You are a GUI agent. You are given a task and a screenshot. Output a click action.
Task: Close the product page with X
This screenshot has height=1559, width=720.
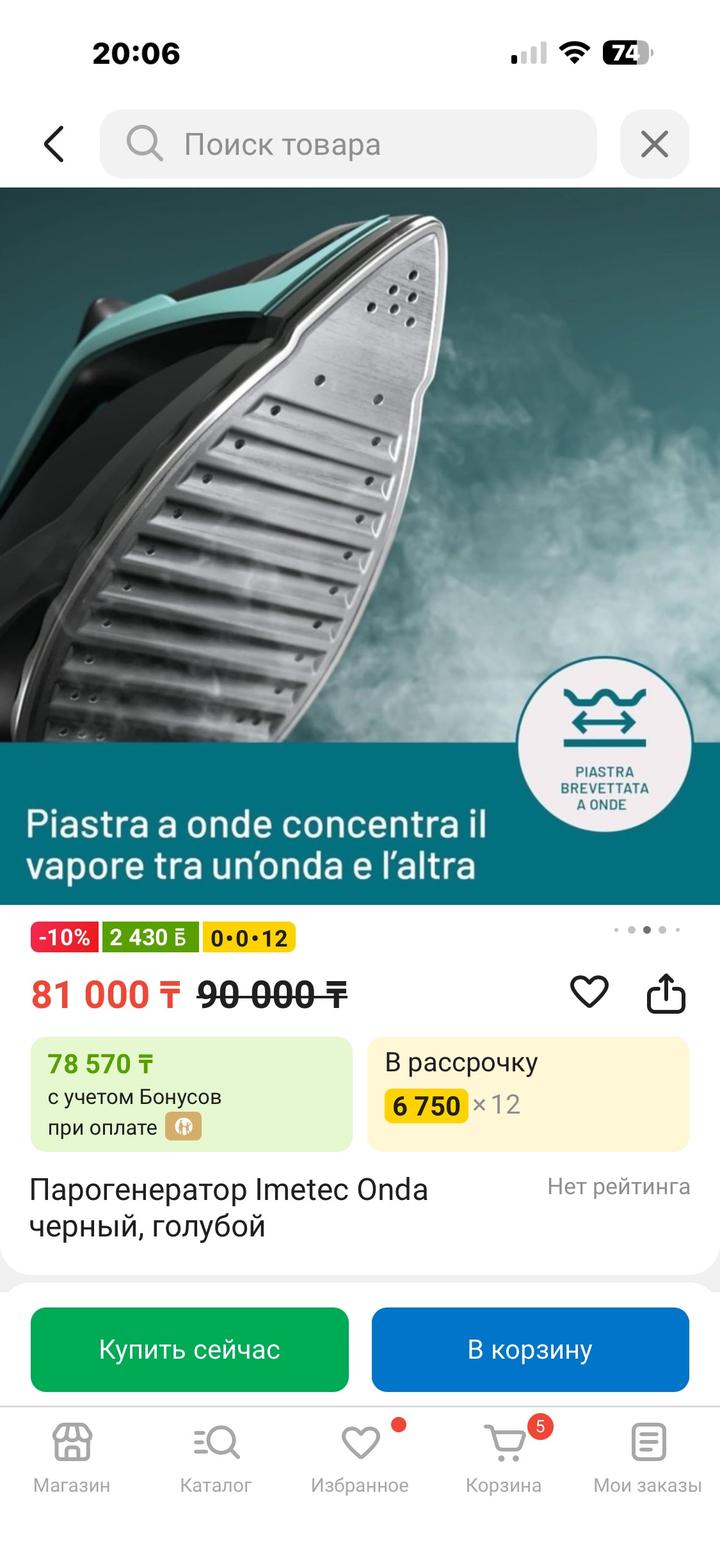(x=654, y=144)
